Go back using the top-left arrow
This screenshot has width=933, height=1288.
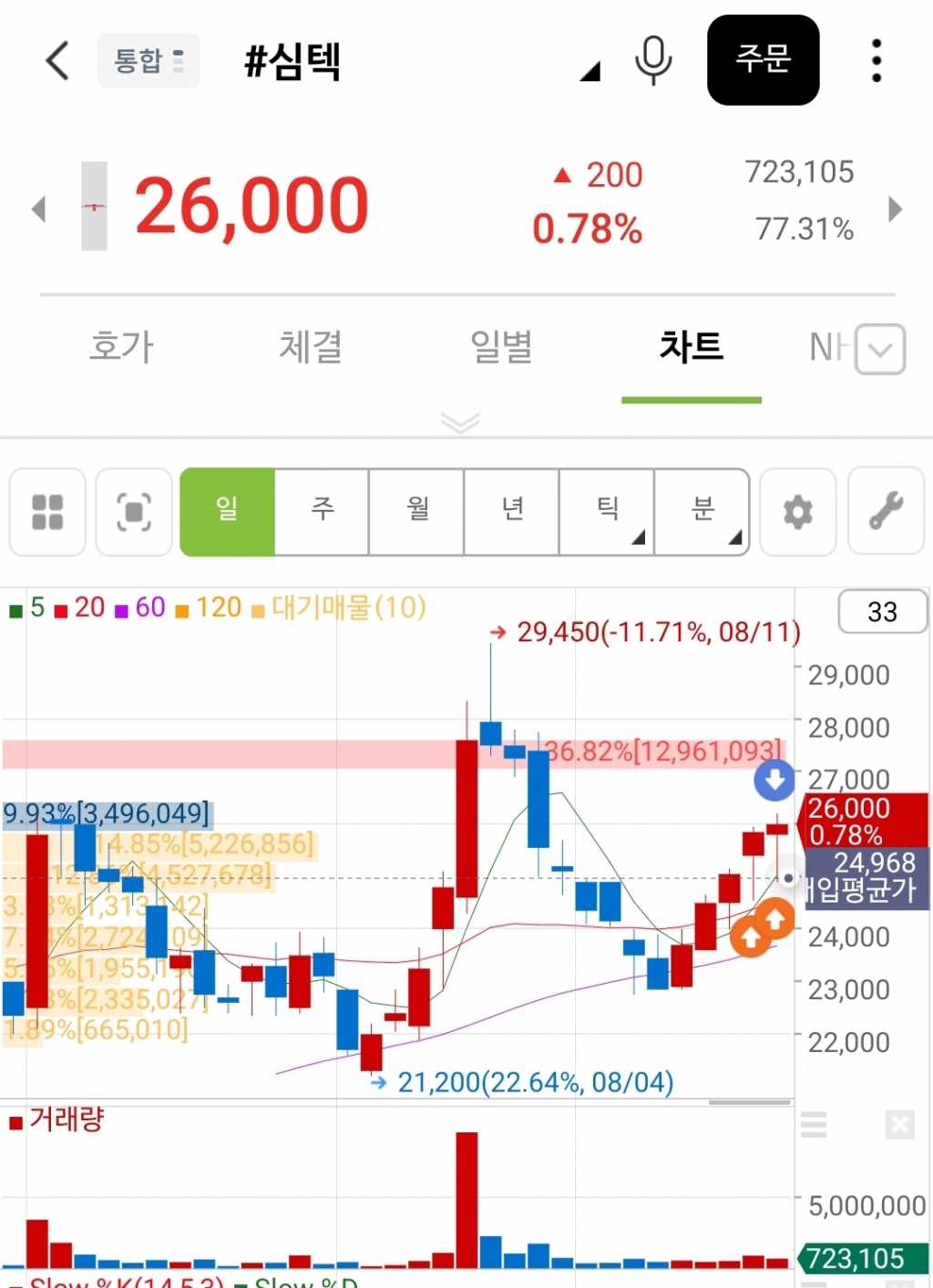(x=57, y=61)
